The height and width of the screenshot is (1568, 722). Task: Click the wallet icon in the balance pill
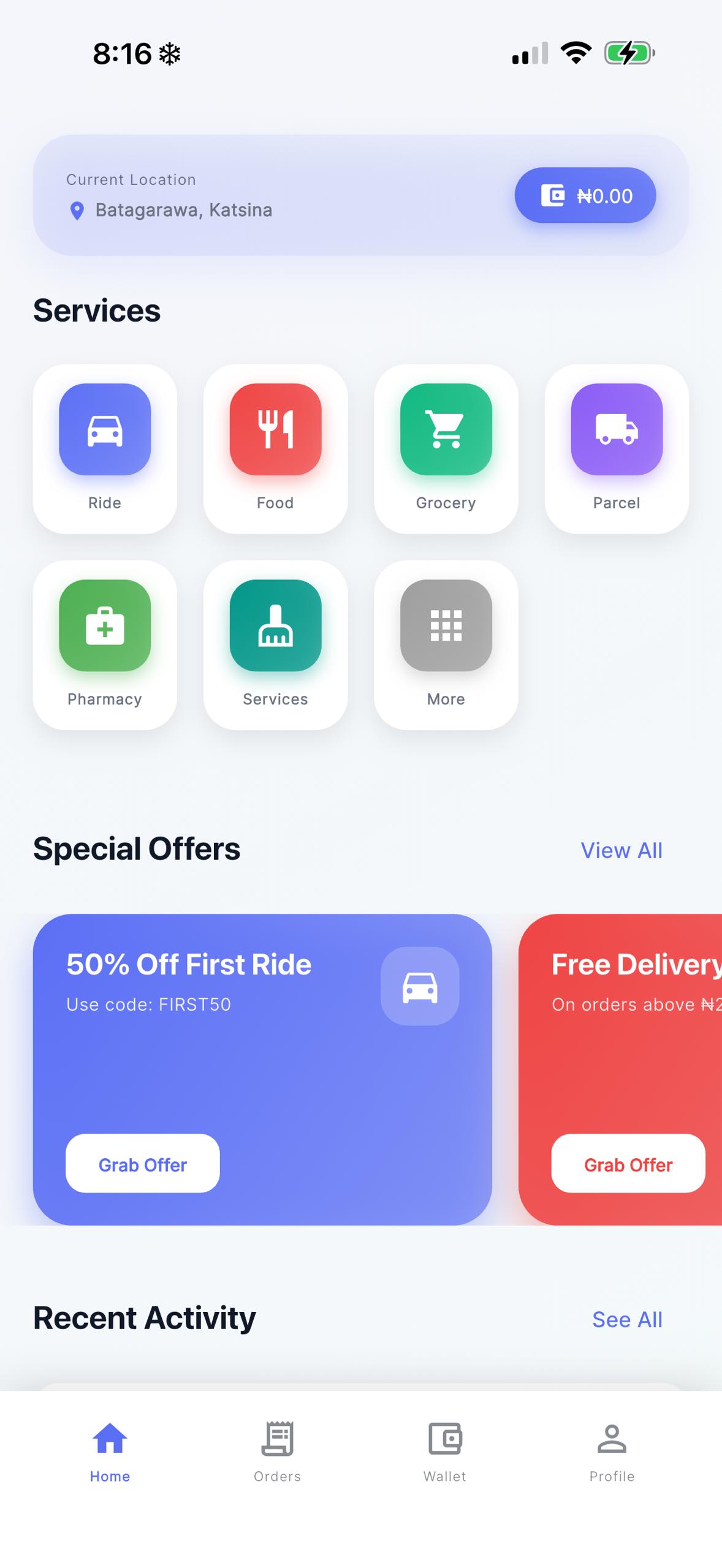pos(553,195)
